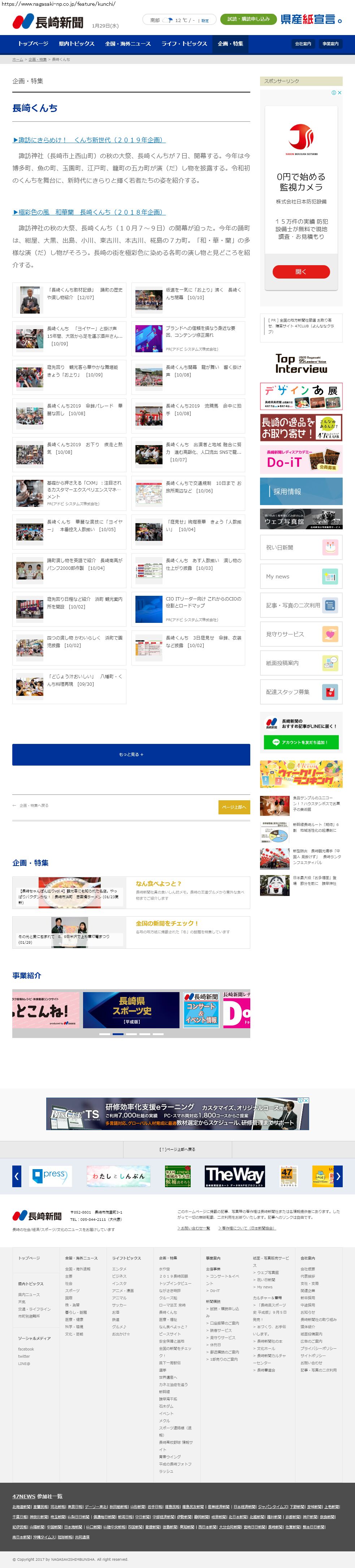This screenshot has height=1568, width=355.
Task: Tap the 試読・購読申し込み button
Action: (248, 20)
